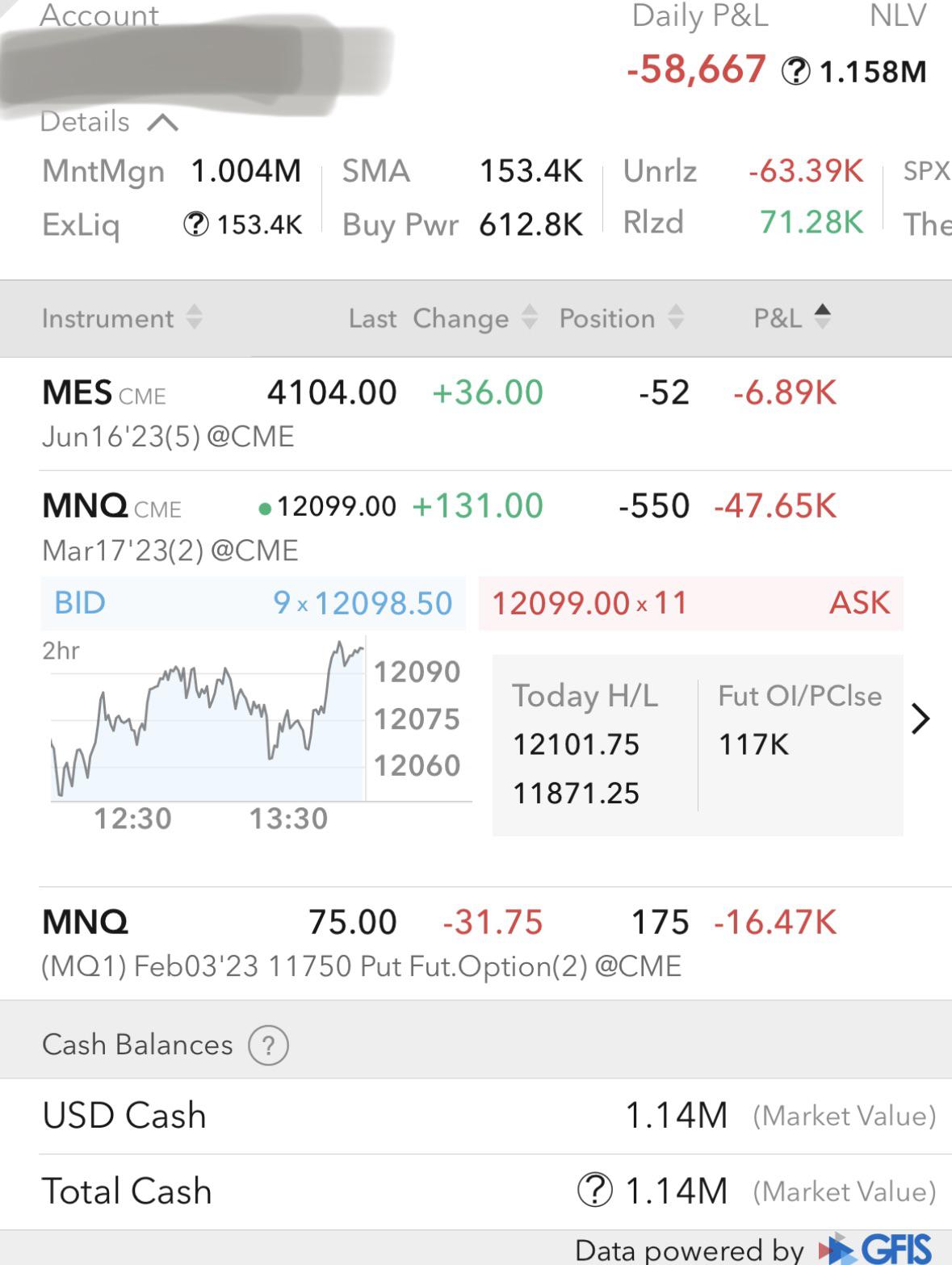View Total Cash help info

coord(594,1191)
